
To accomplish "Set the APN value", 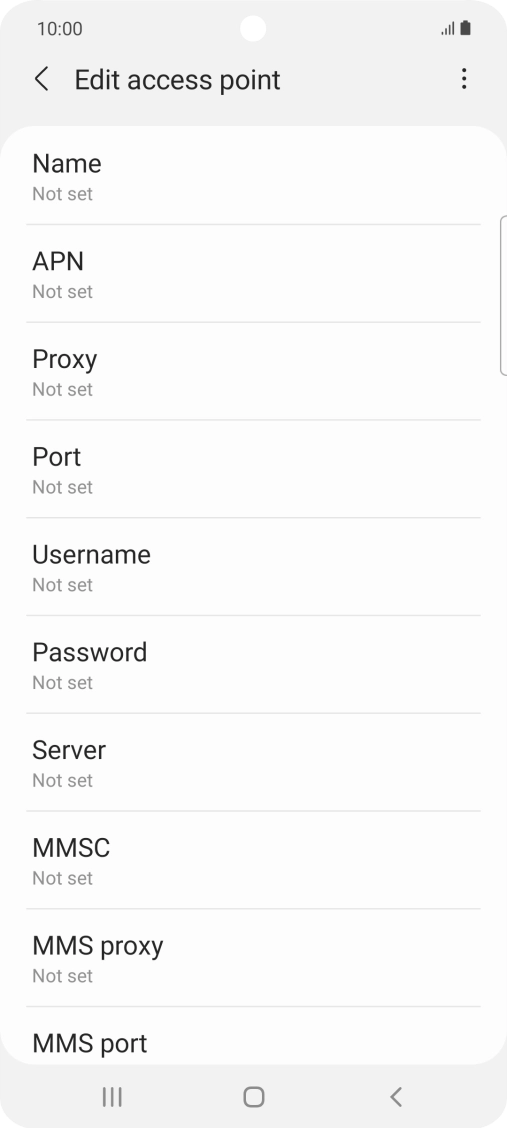I will (x=253, y=273).
